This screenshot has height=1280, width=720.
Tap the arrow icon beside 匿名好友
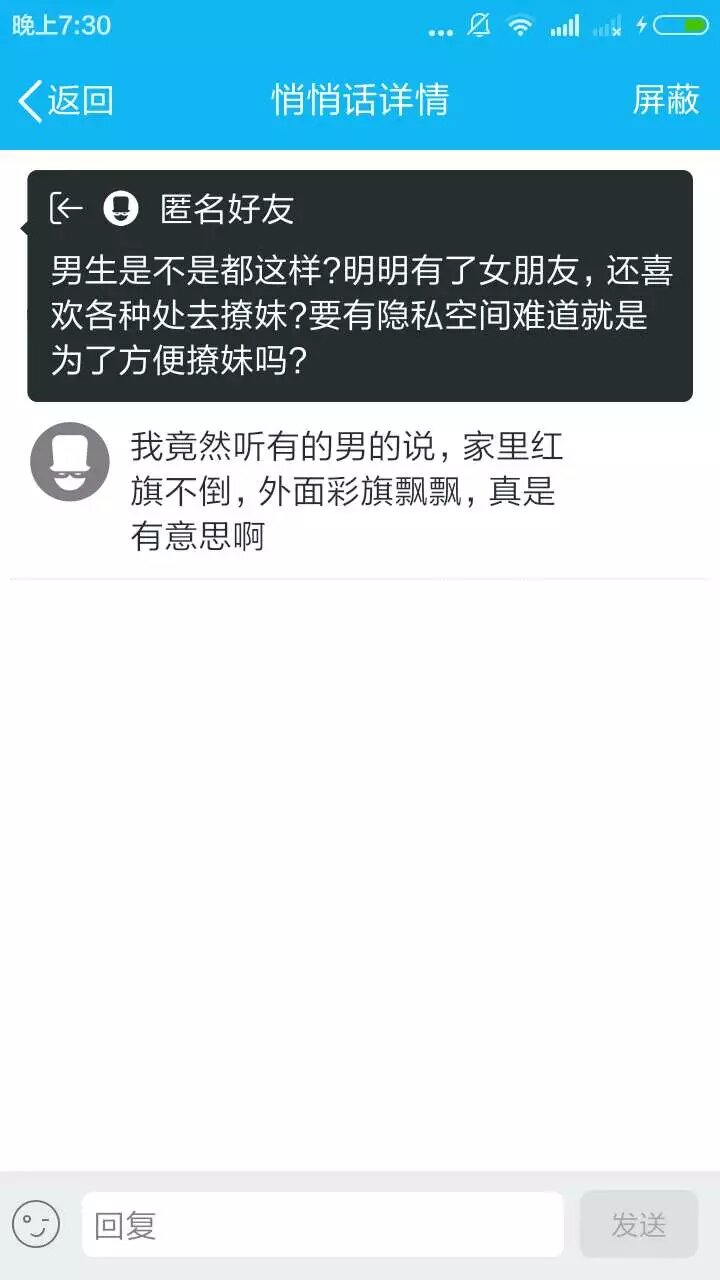pos(67,208)
